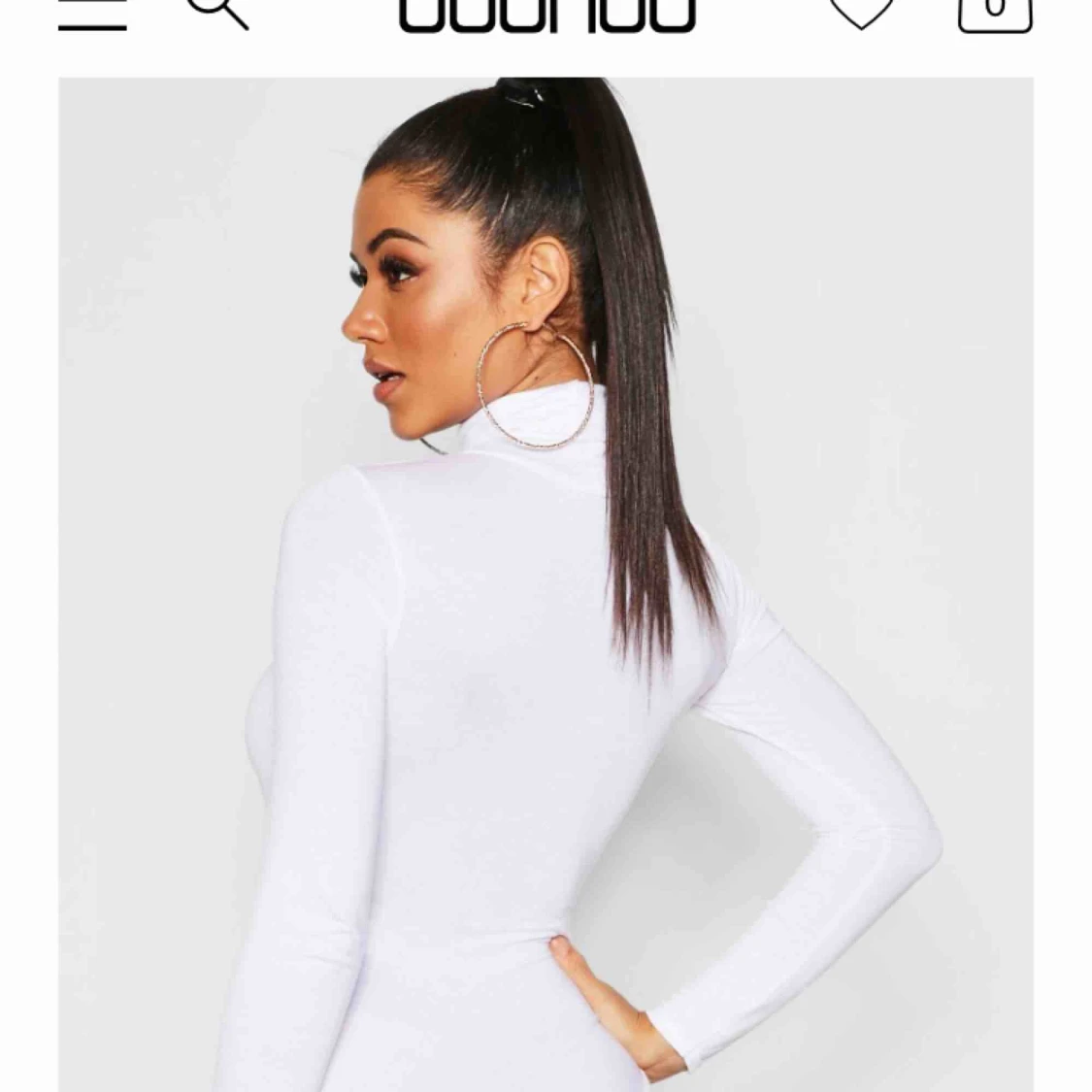Open the shopping bag
The width and height of the screenshot is (1092, 1092).
click(x=994, y=14)
